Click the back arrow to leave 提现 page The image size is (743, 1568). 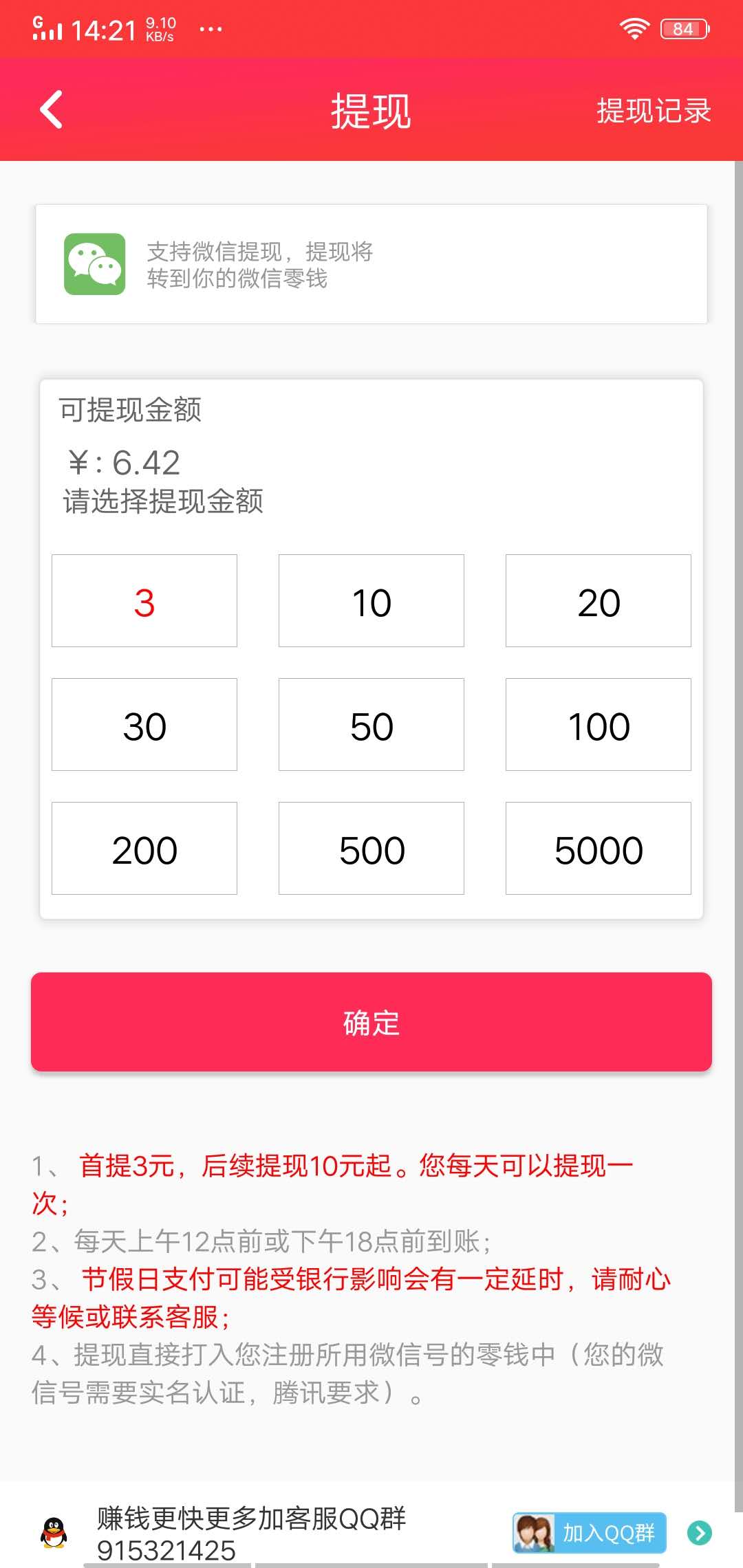click(x=50, y=110)
